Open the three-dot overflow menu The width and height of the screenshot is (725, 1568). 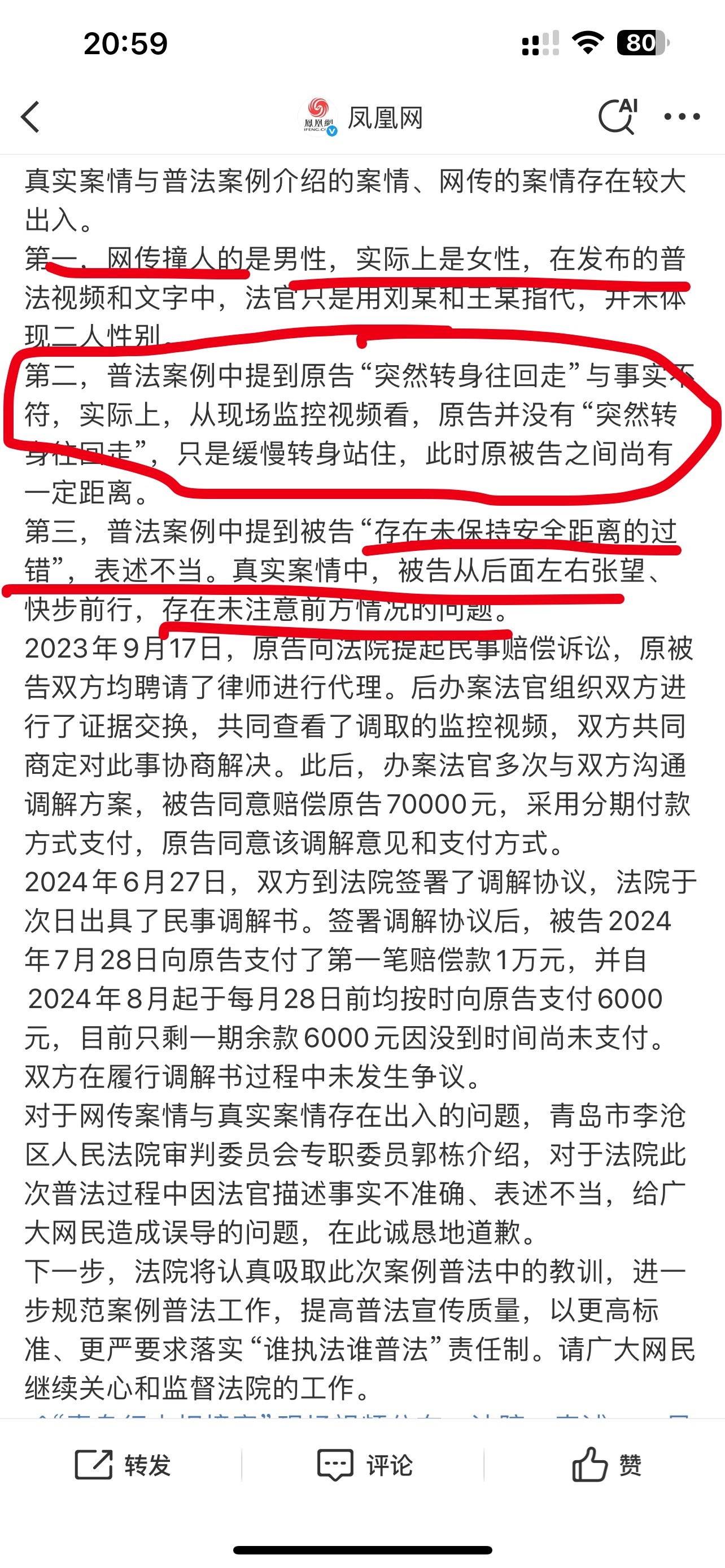pyautogui.click(x=682, y=116)
